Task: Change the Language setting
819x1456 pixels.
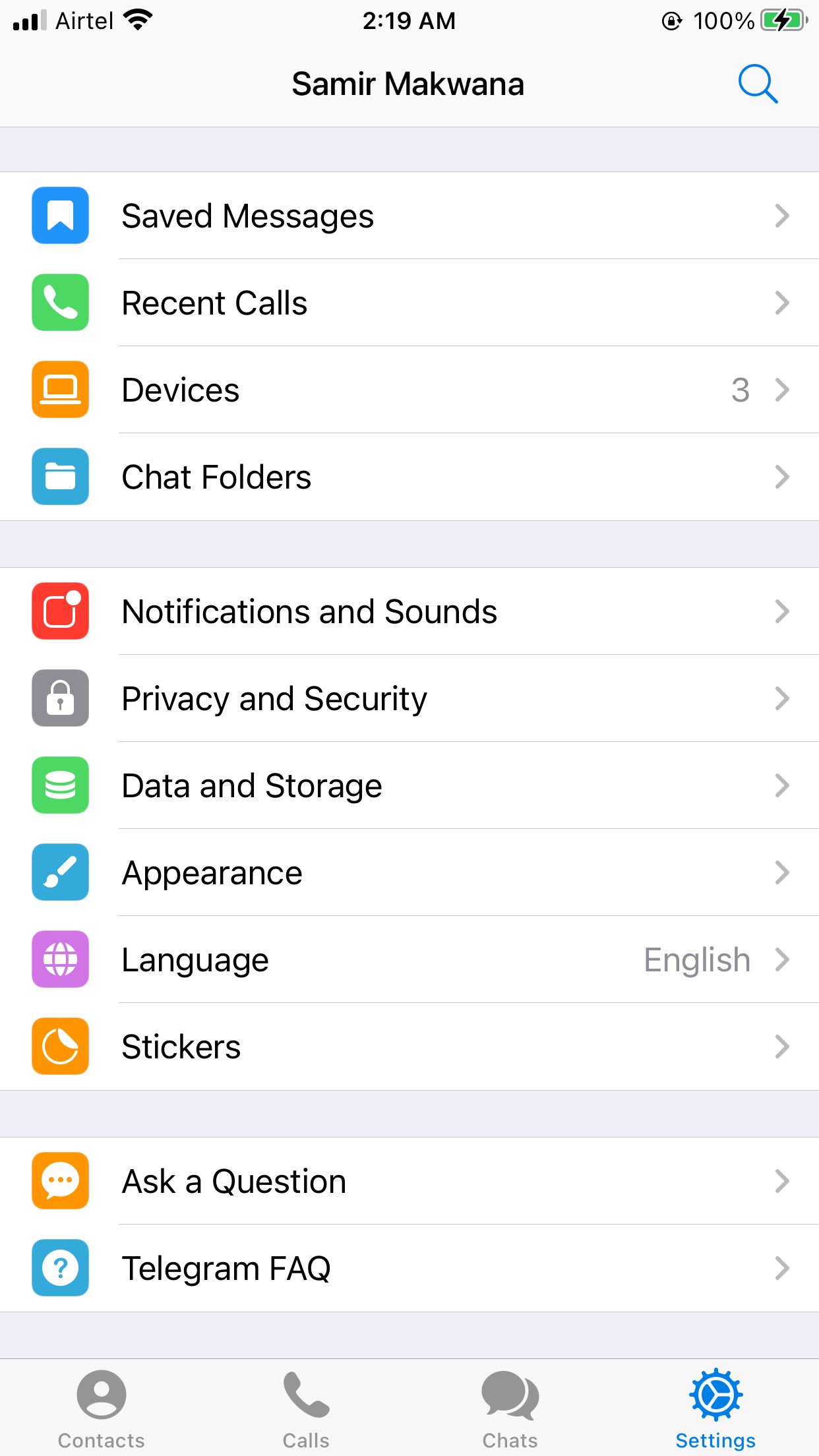Action: (409, 959)
